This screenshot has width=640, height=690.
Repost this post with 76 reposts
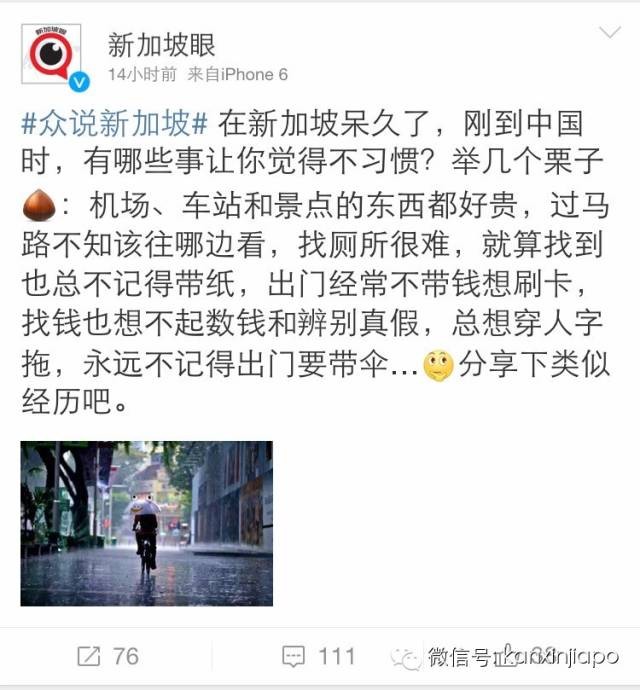108,656
